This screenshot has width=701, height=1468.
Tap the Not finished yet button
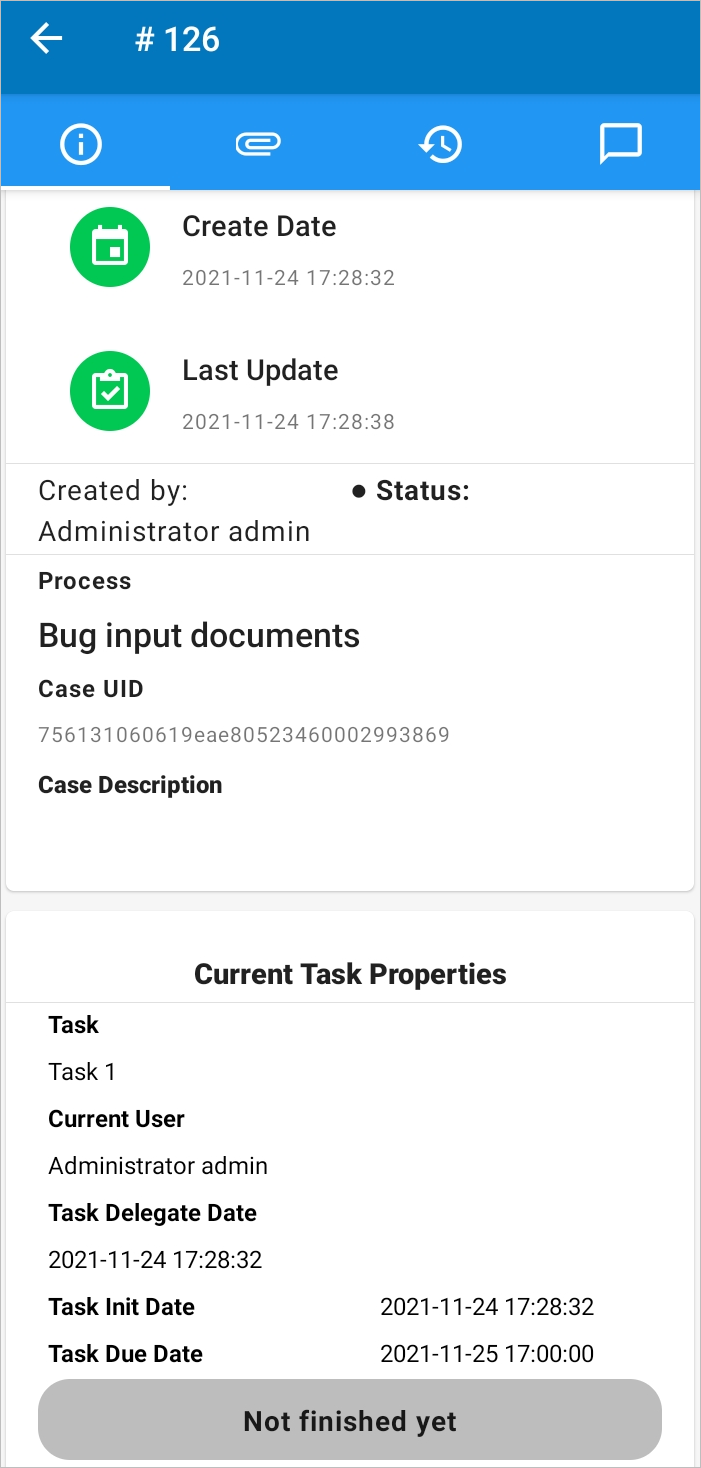pyautogui.click(x=350, y=1420)
